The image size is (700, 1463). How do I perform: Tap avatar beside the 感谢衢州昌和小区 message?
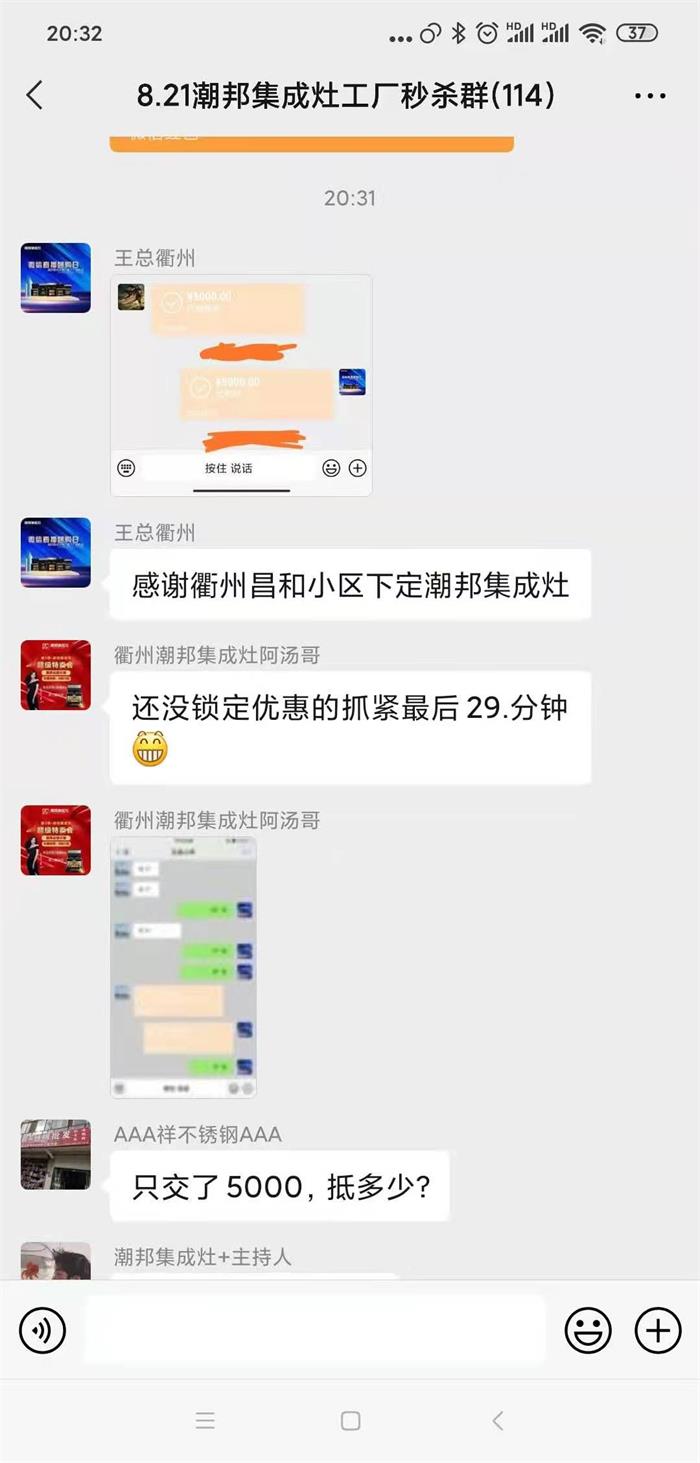click(56, 552)
